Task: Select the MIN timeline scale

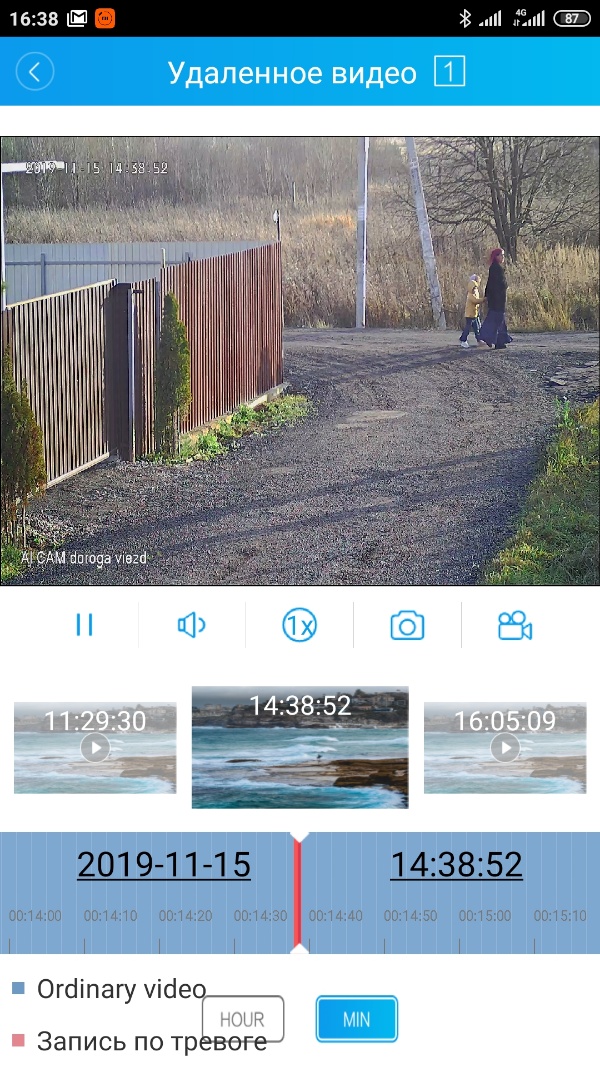Action: 357,1019
